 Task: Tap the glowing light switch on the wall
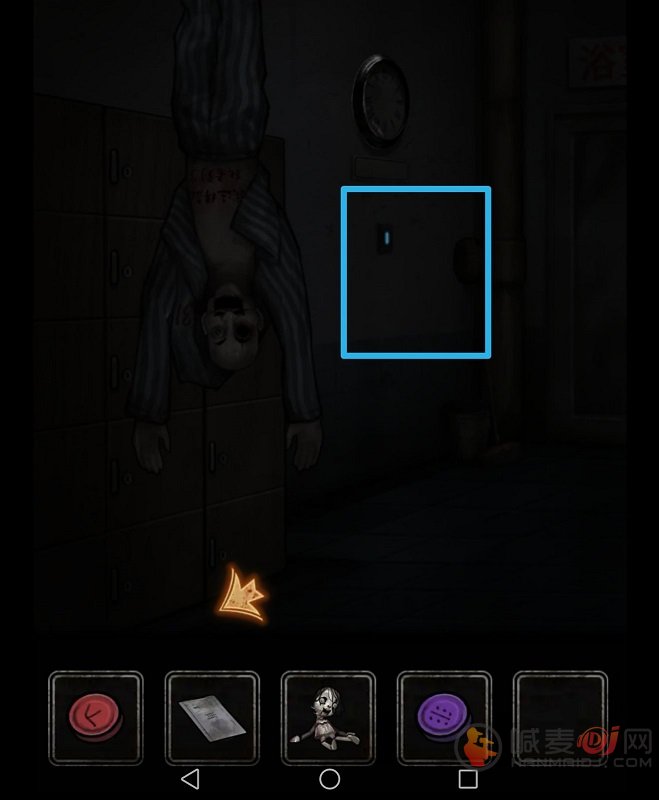(x=386, y=237)
